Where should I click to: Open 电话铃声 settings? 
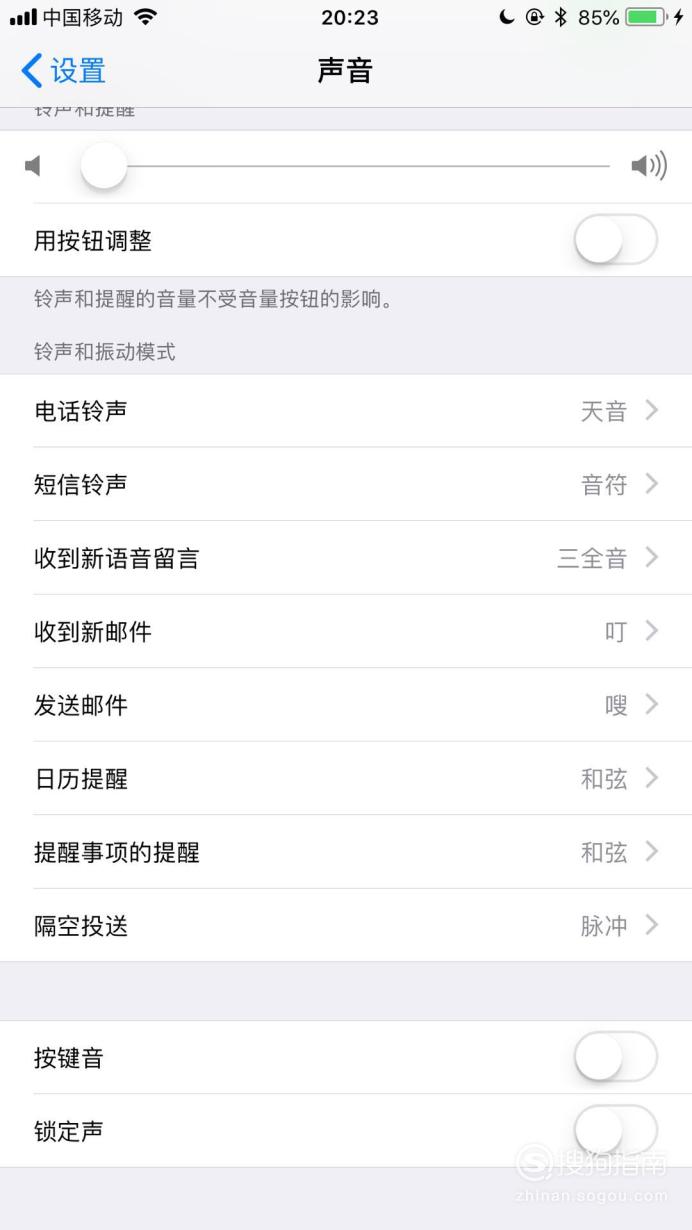coord(346,411)
